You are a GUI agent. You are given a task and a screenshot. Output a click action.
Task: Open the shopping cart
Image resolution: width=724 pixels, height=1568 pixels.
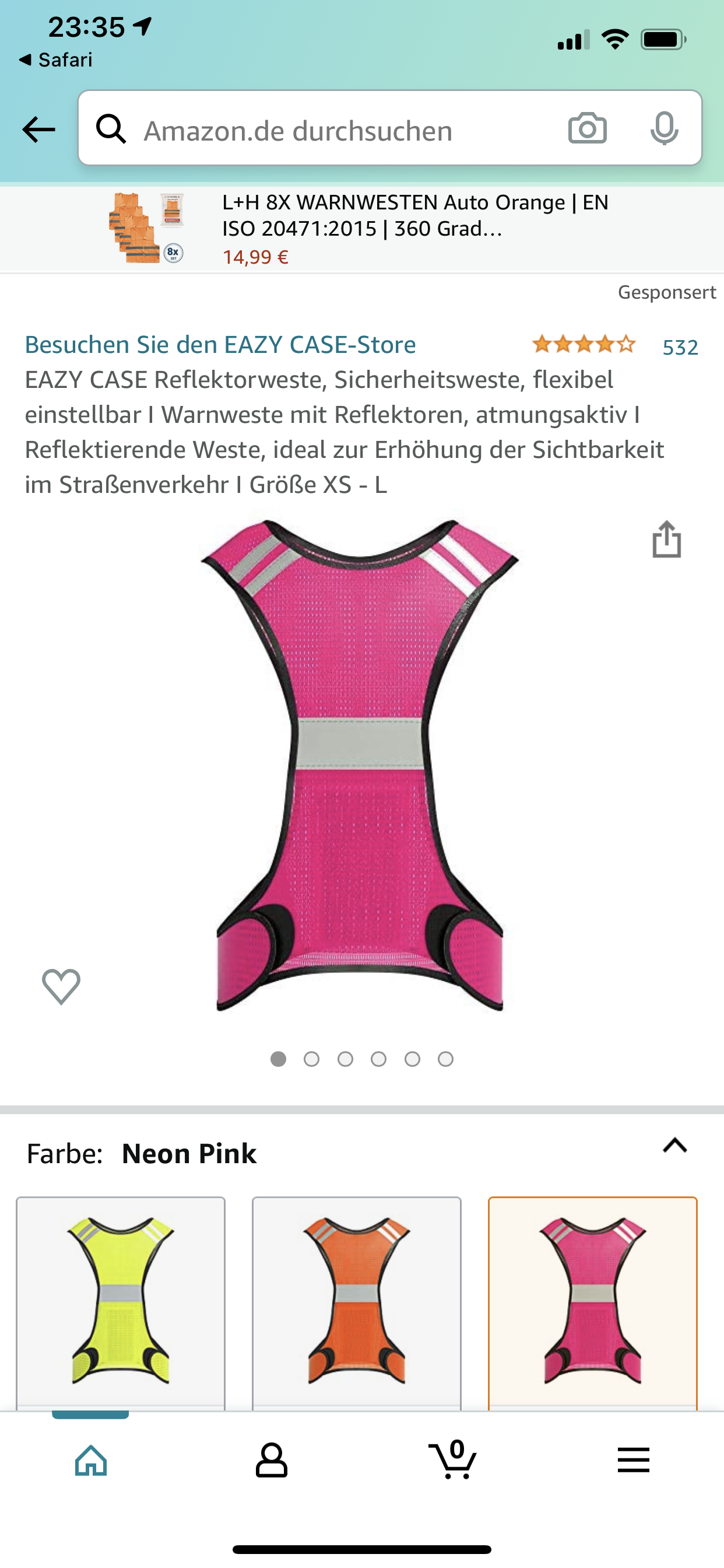pos(453,1459)
